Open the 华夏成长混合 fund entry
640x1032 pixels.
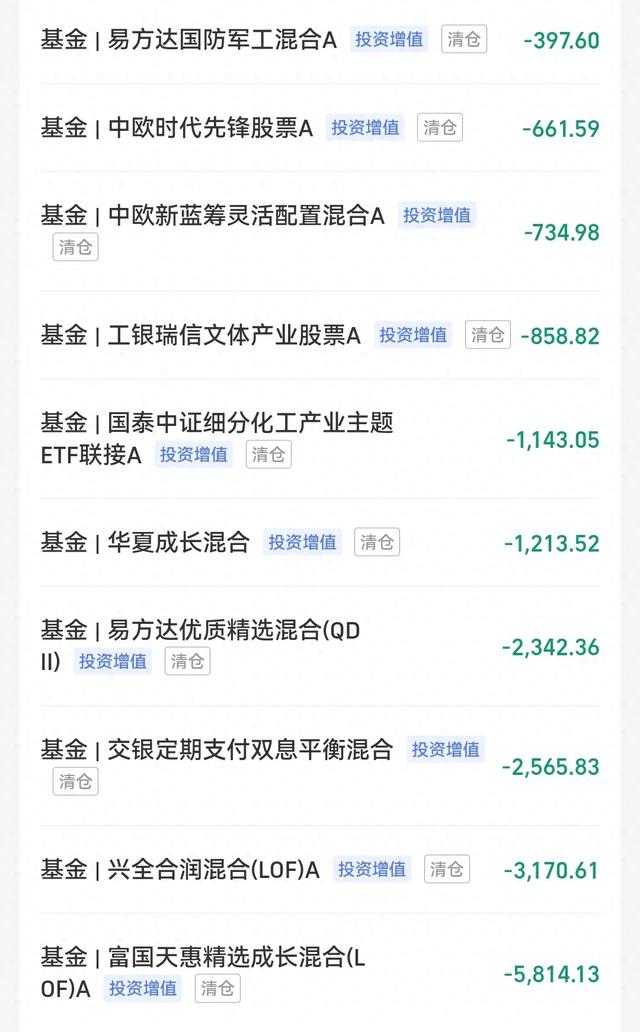pos(178,543)
